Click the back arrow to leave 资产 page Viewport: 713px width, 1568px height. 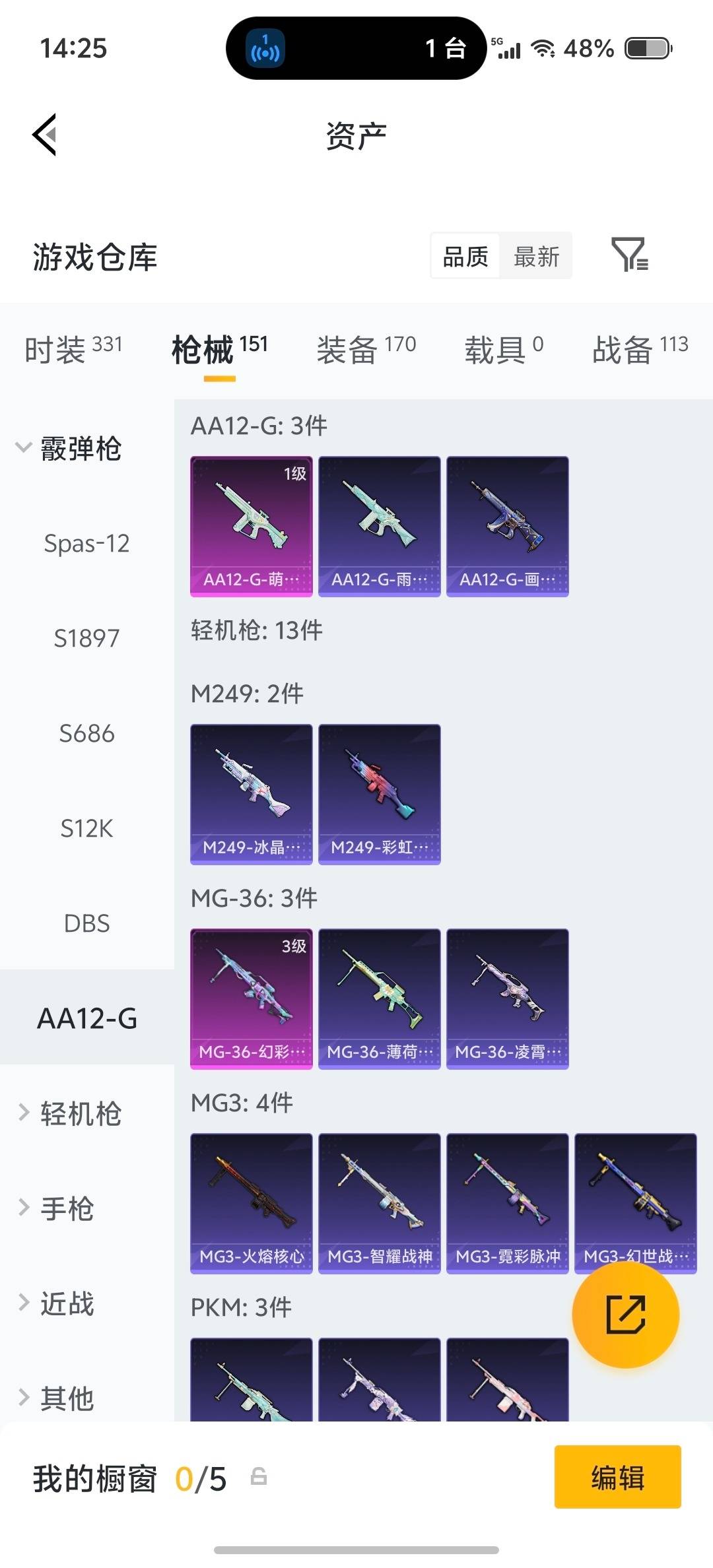(44, 135)
